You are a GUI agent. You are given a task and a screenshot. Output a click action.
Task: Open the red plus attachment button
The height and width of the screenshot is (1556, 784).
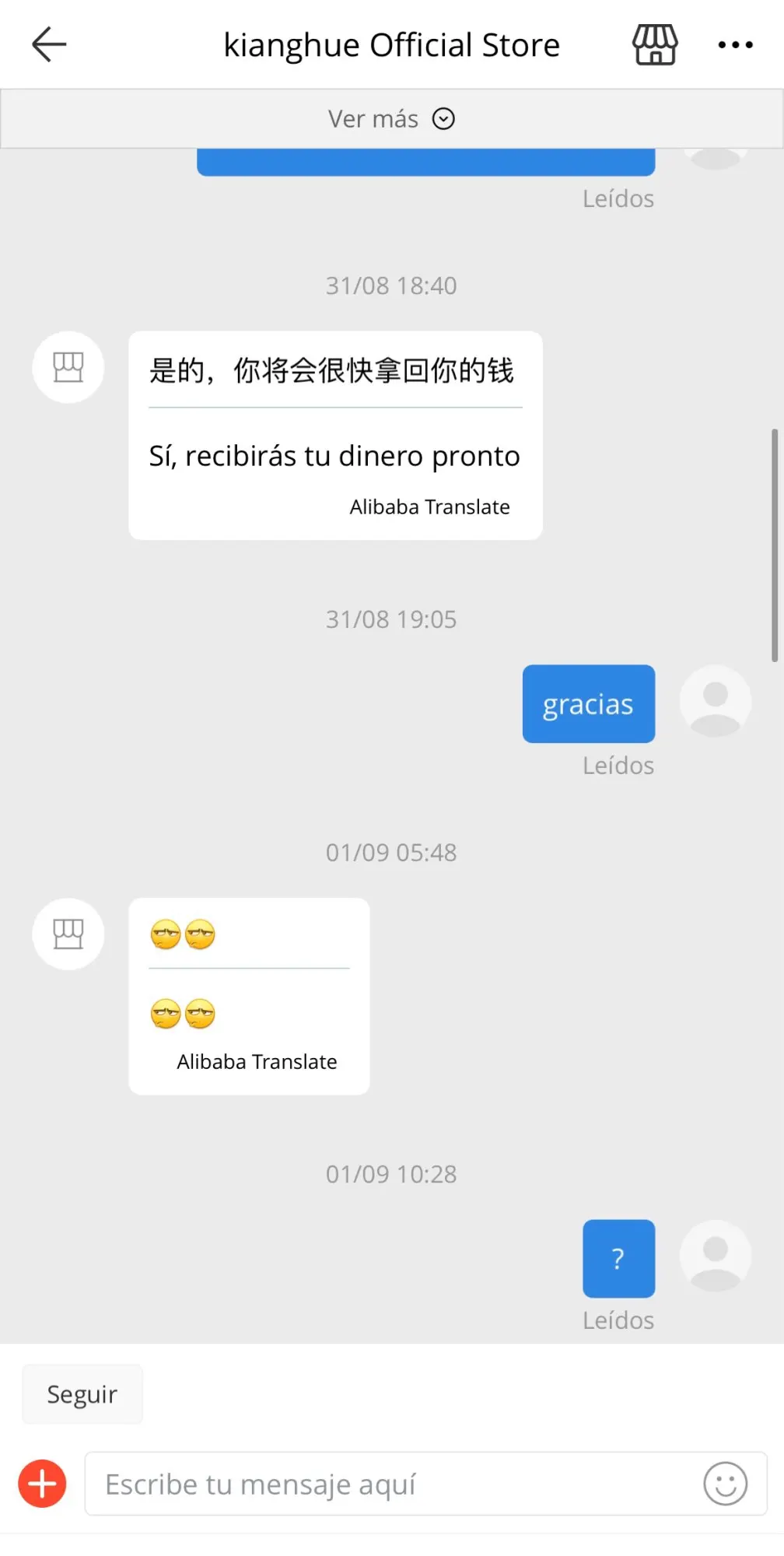pos(43,1484)
